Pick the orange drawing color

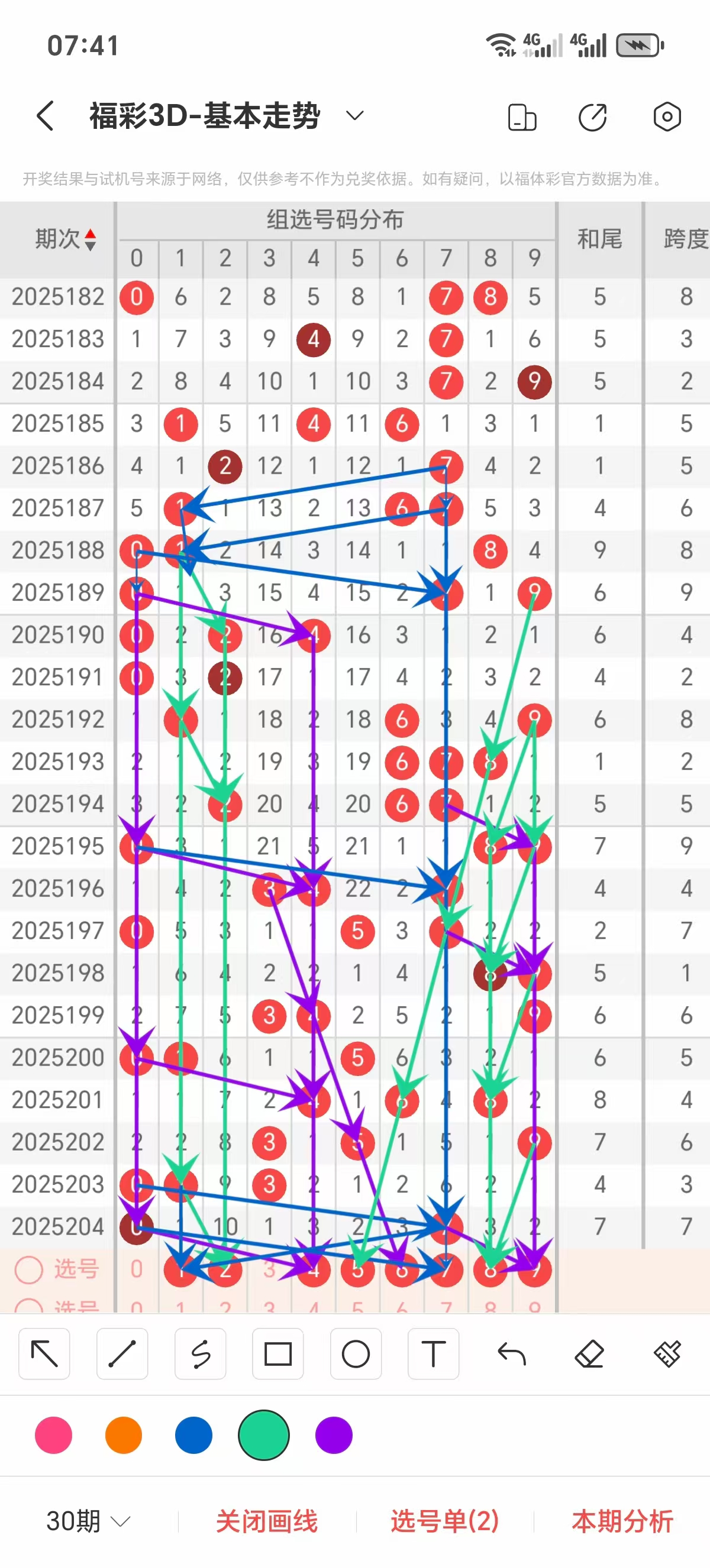click(124, 1435)
